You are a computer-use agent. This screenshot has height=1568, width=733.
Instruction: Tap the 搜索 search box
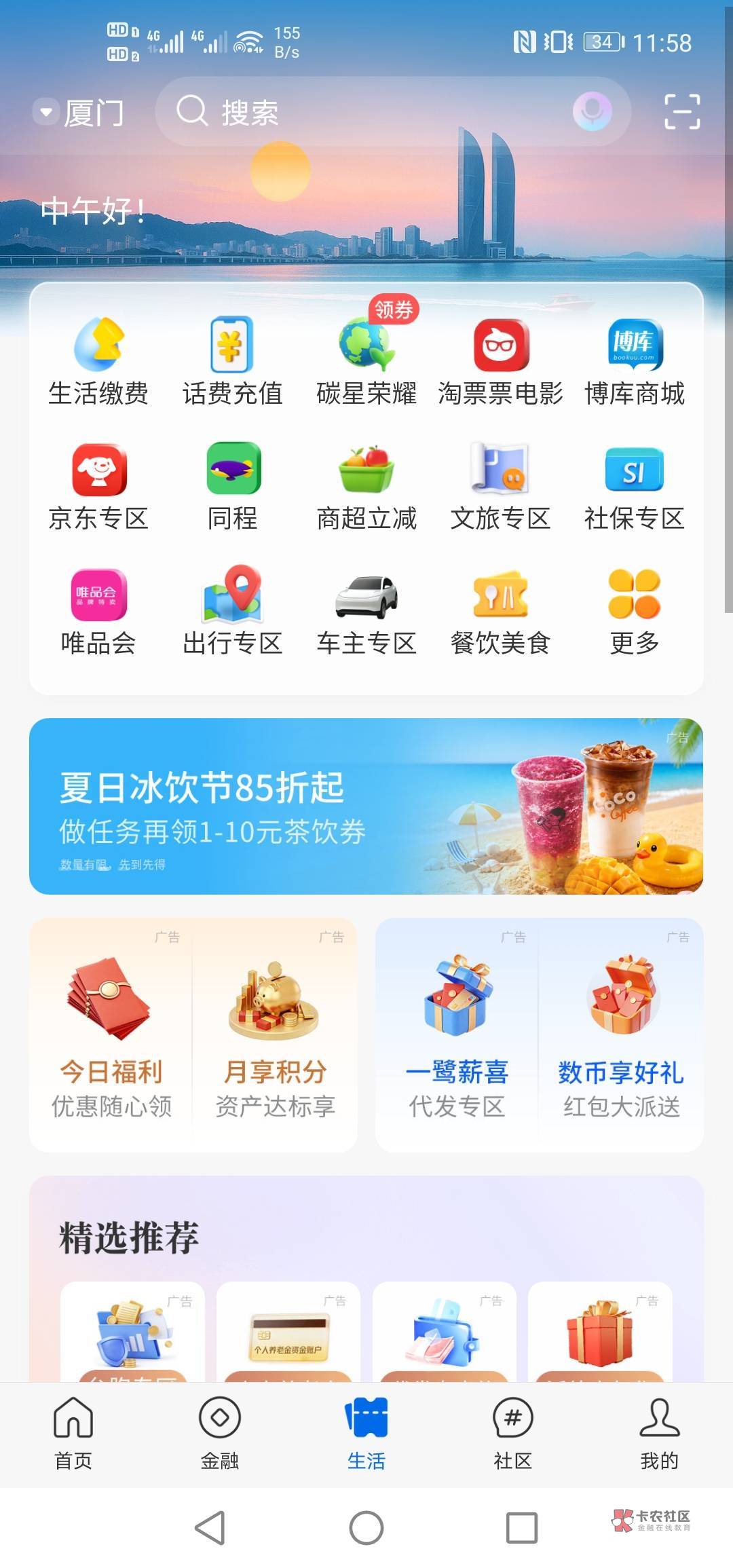(392, 111)
